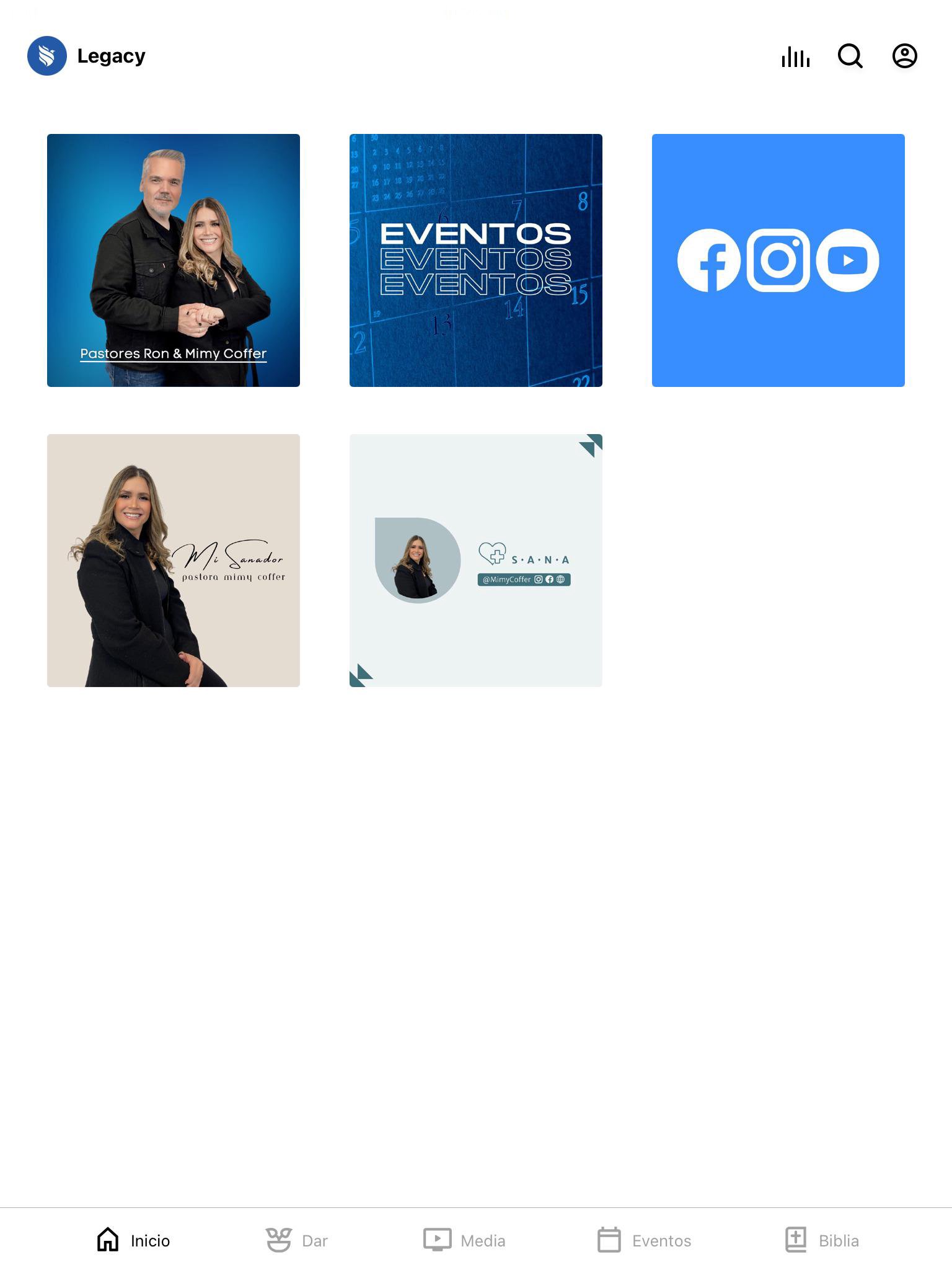
Task: Open the account profile icon
Action: [x=904, y=56]
